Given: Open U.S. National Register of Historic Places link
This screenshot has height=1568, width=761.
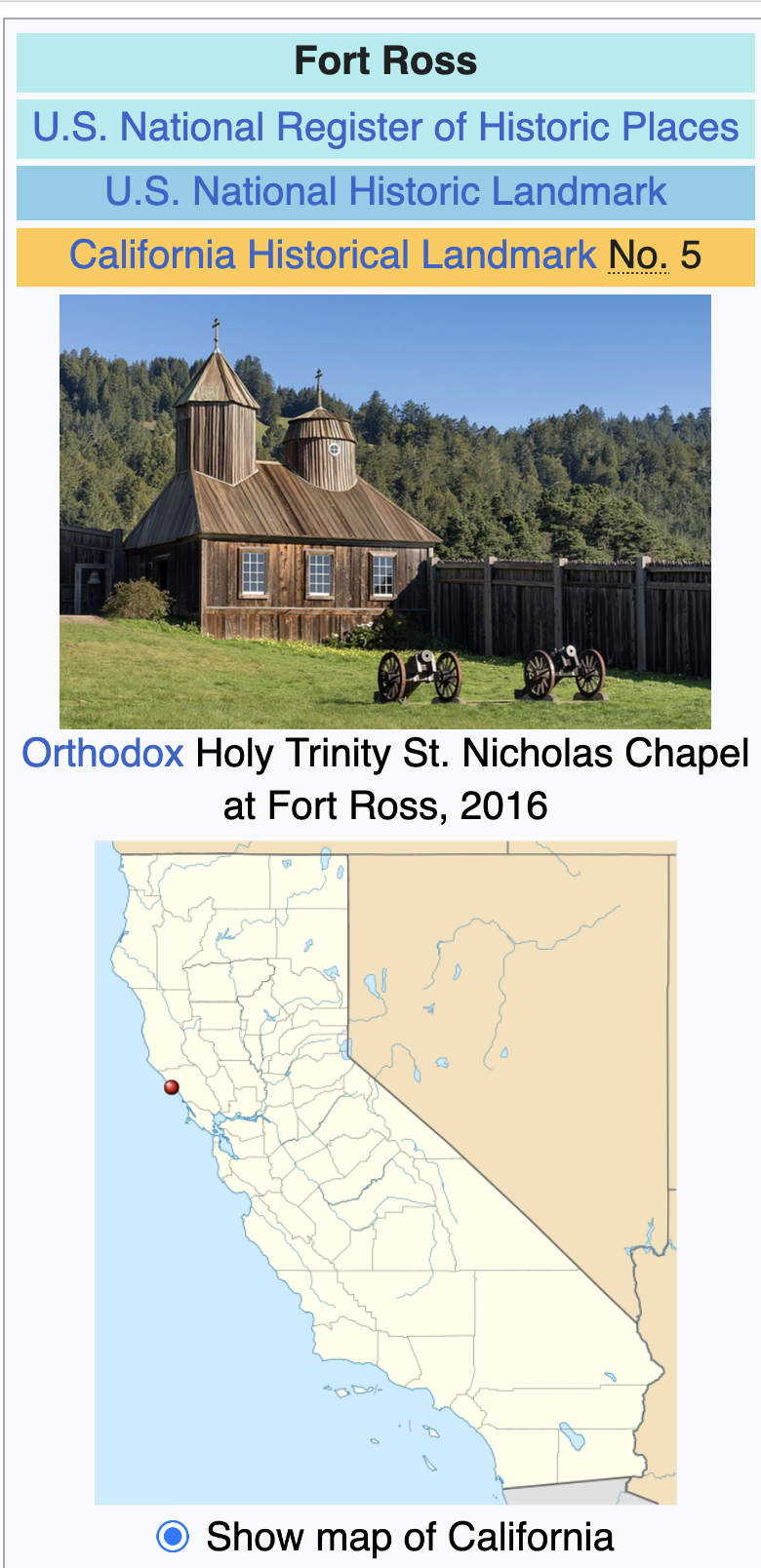Looking at the screenshot, I should click(385, 127).
